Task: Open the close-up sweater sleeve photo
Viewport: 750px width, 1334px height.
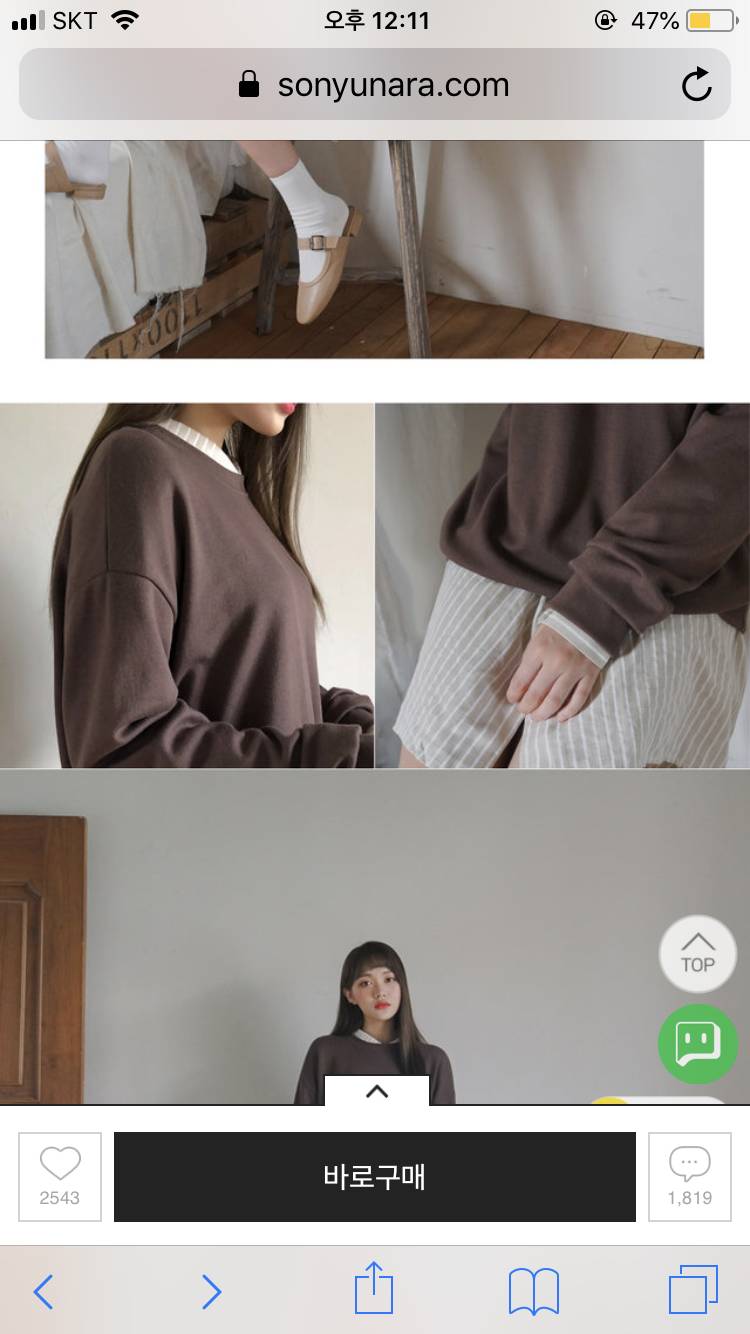Action: 563,585
